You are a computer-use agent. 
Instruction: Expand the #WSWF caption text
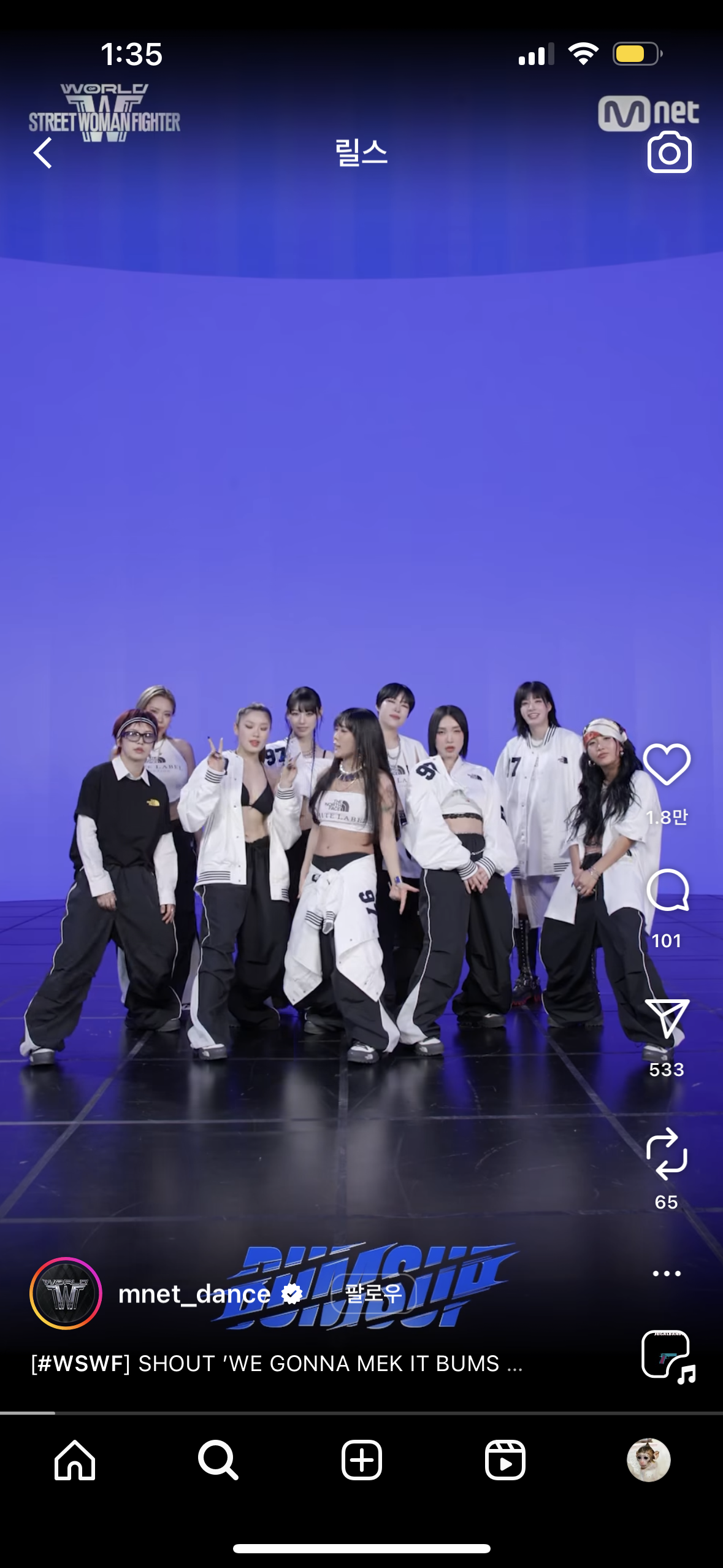pos(276,1363)
